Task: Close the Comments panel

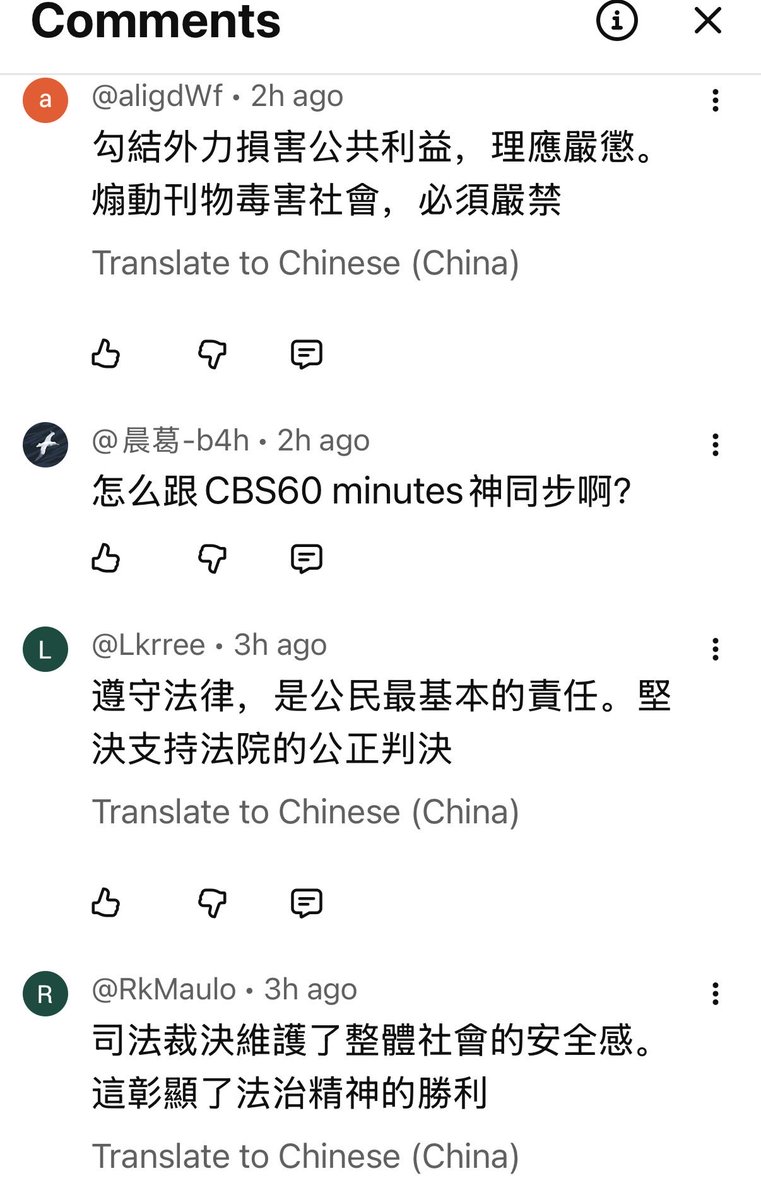Action: 708,20
